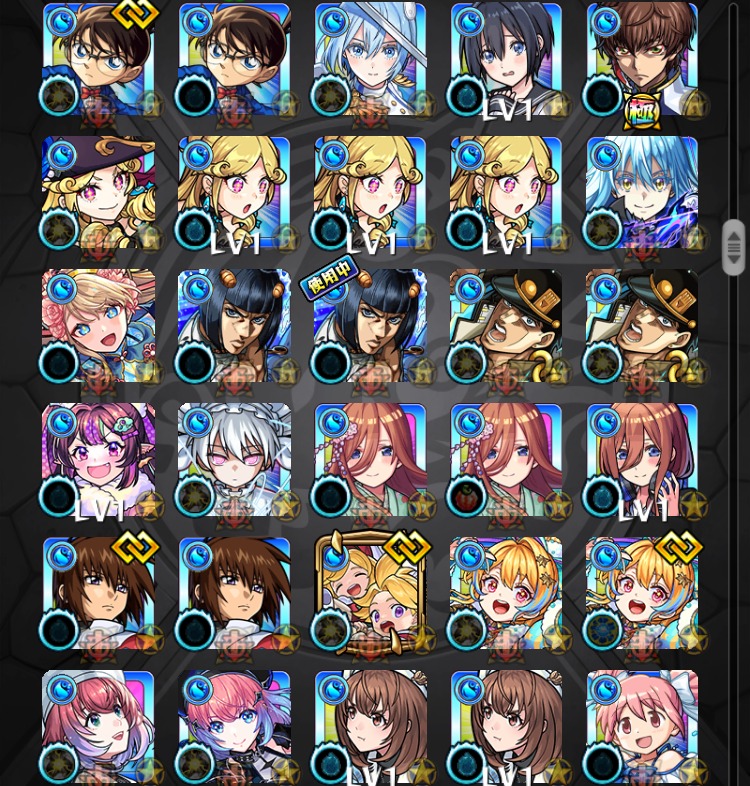Screen dimensions: 750x786
Task: Select the white-haired chef character tile
Action: [370, 60]
